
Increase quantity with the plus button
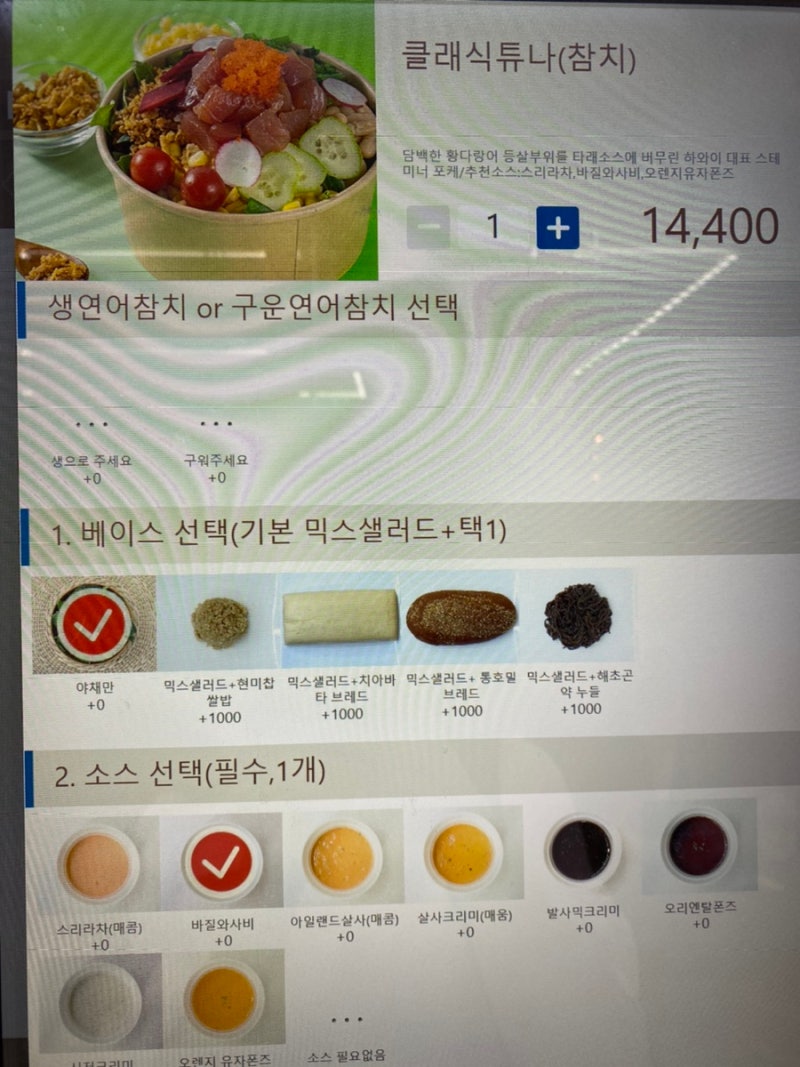coord(558,229)
